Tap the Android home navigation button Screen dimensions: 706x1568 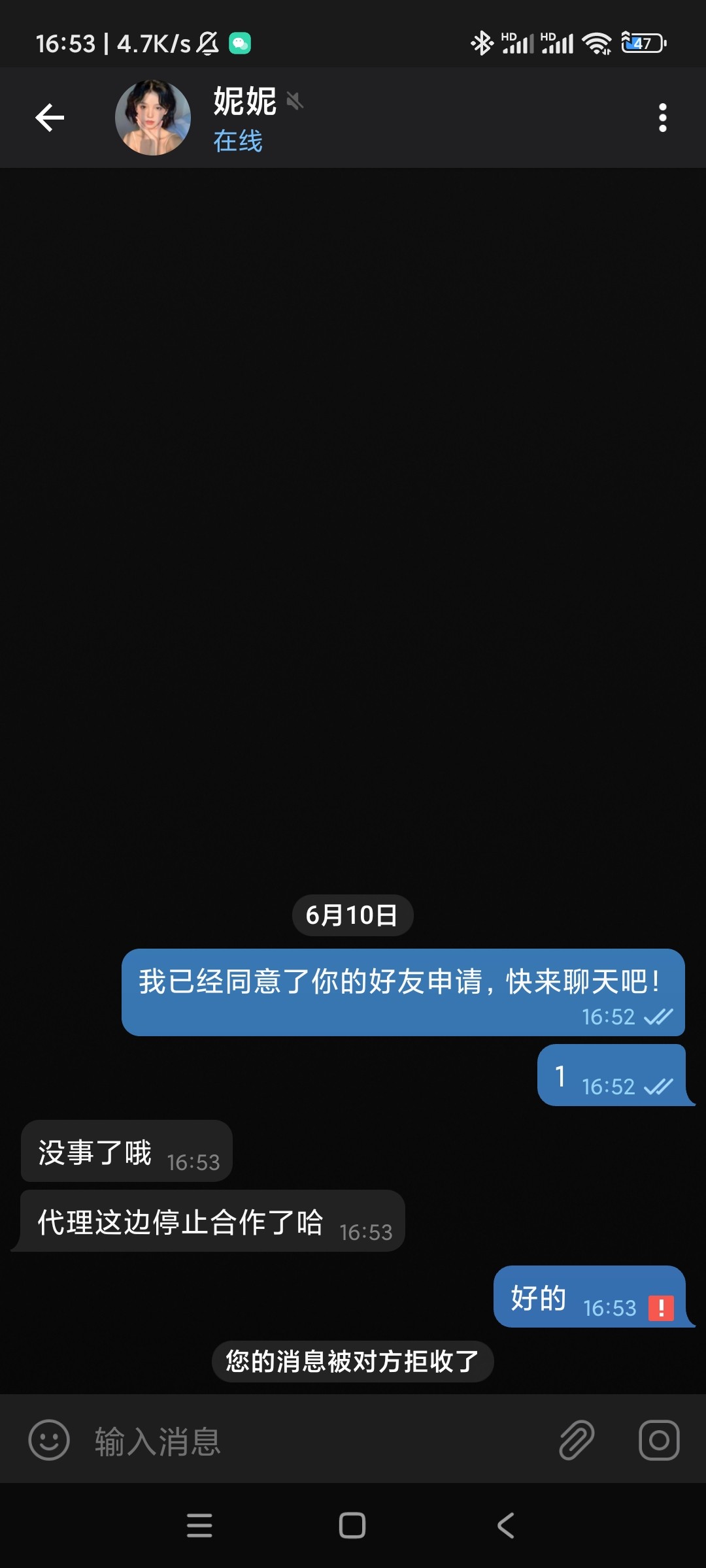coord(352,1526)
